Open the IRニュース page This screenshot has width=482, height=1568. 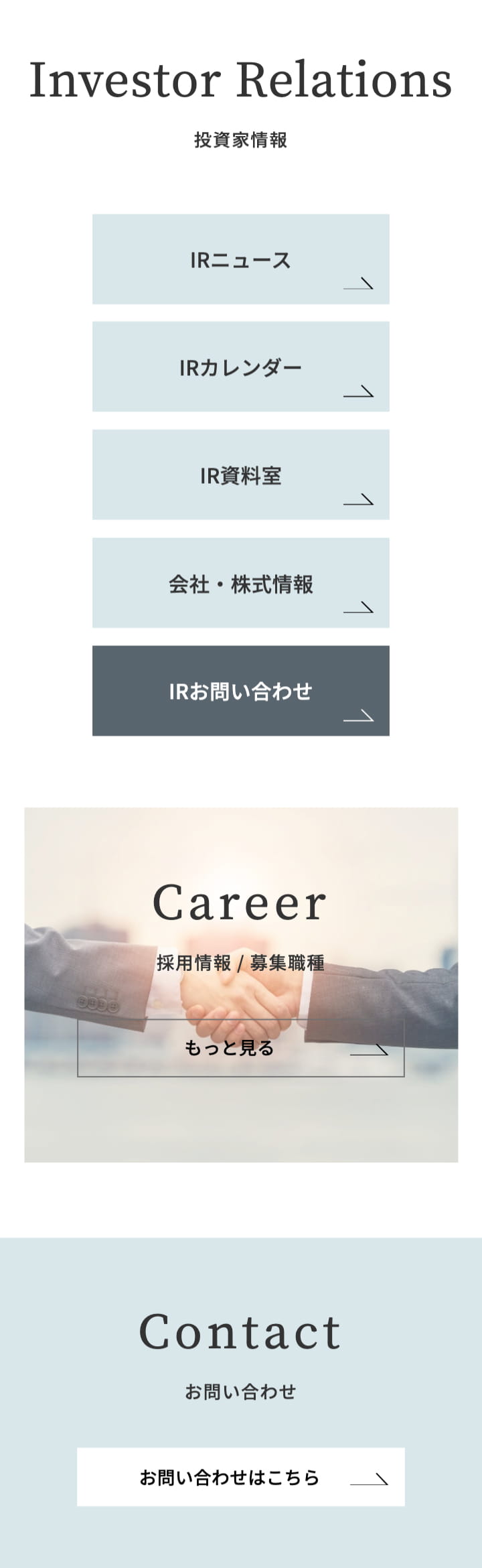click(240, 259)
